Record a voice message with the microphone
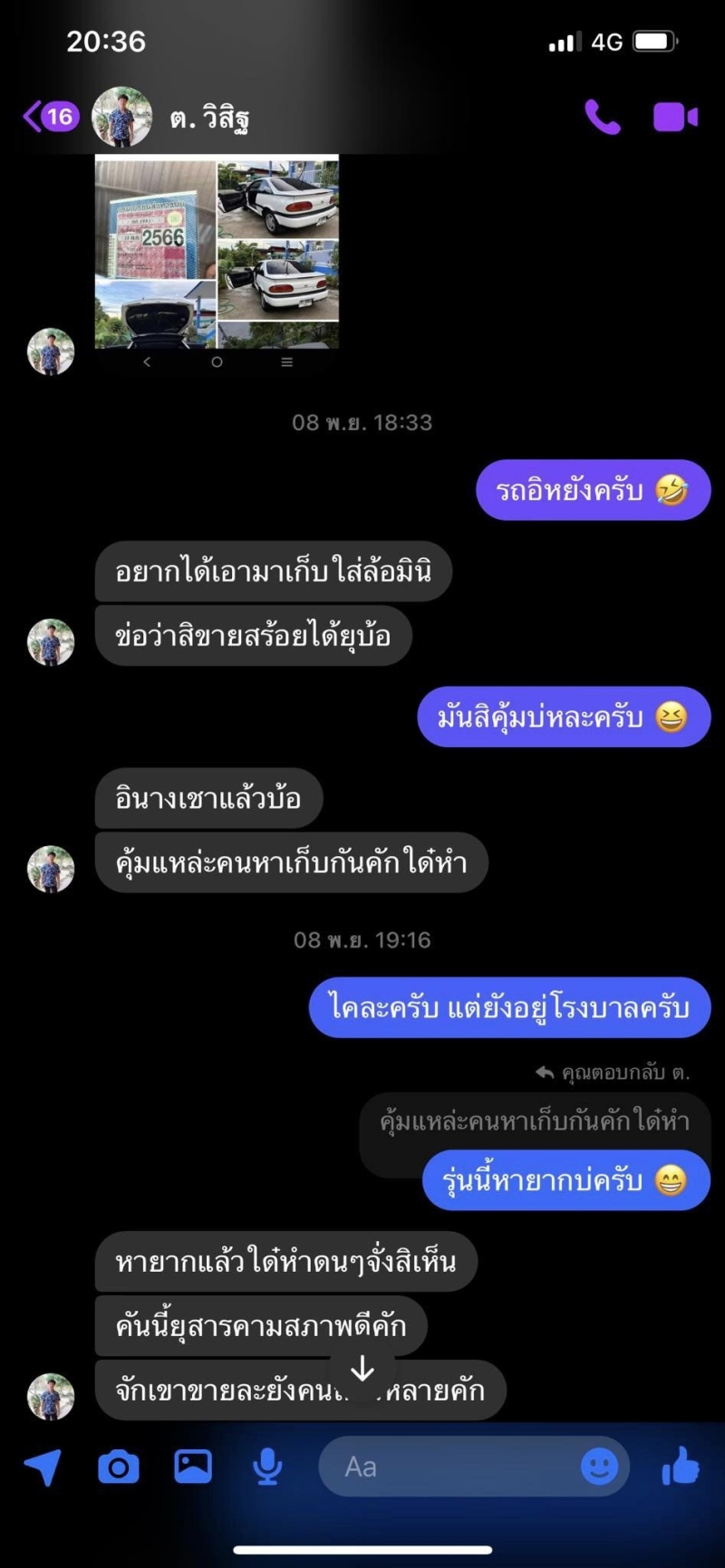 (267, 1467)
